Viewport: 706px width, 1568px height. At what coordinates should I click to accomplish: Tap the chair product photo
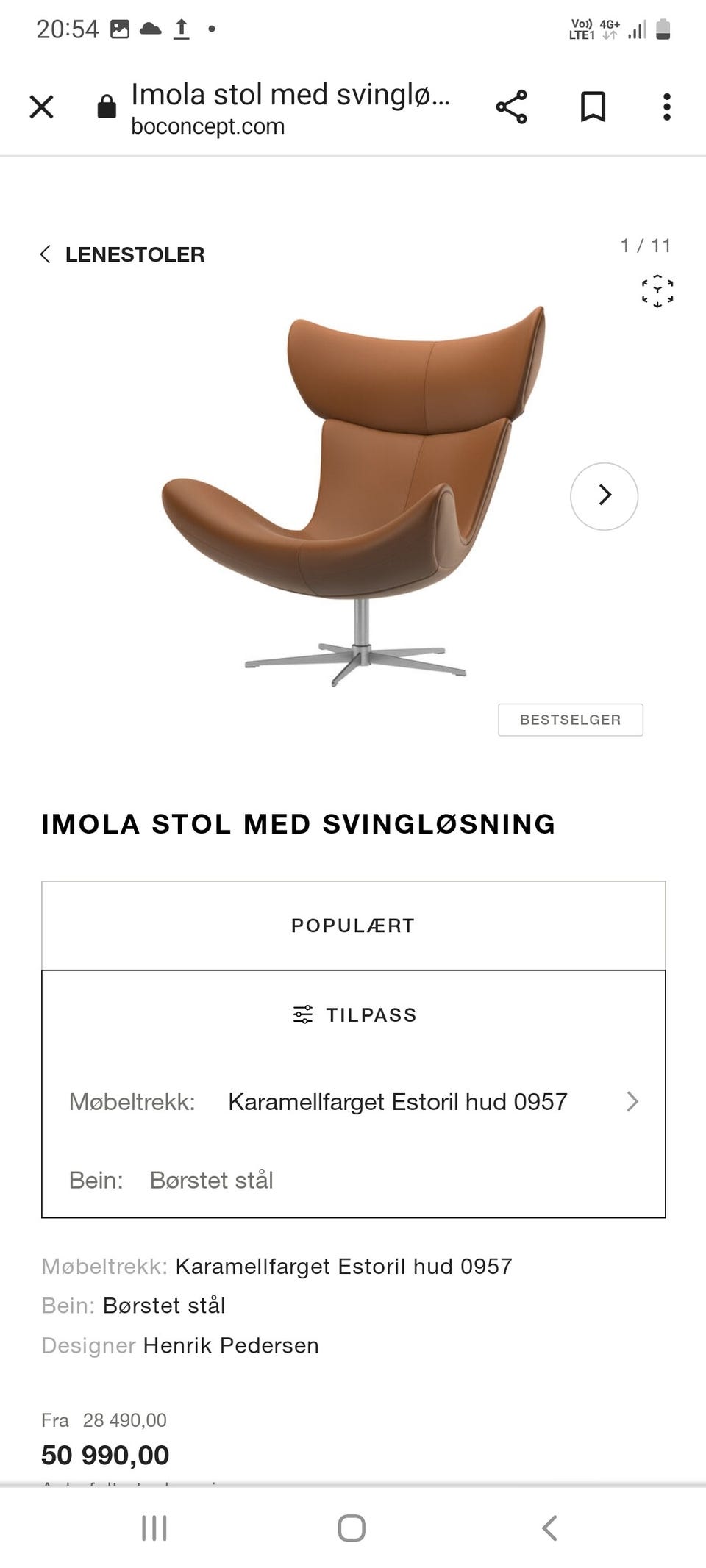click(353, 493)
